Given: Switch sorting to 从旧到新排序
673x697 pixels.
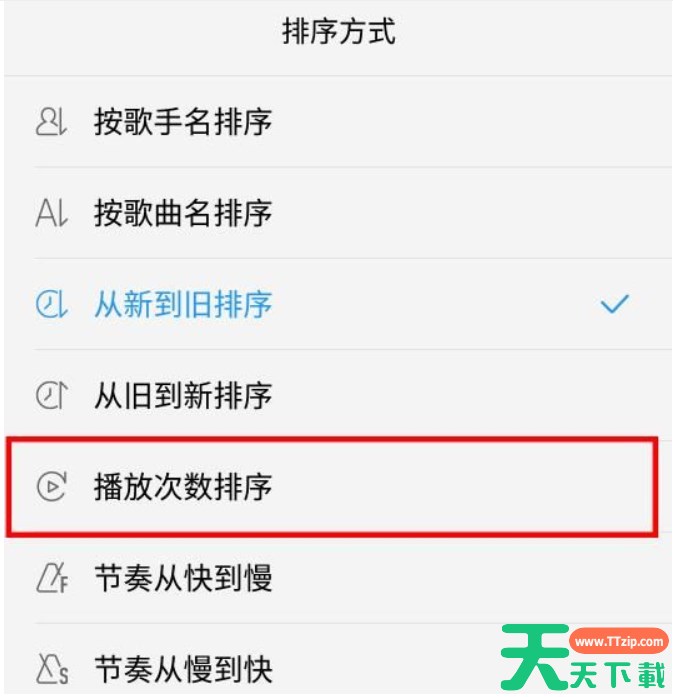Looking at the screenshot, I should coord(183,396).
